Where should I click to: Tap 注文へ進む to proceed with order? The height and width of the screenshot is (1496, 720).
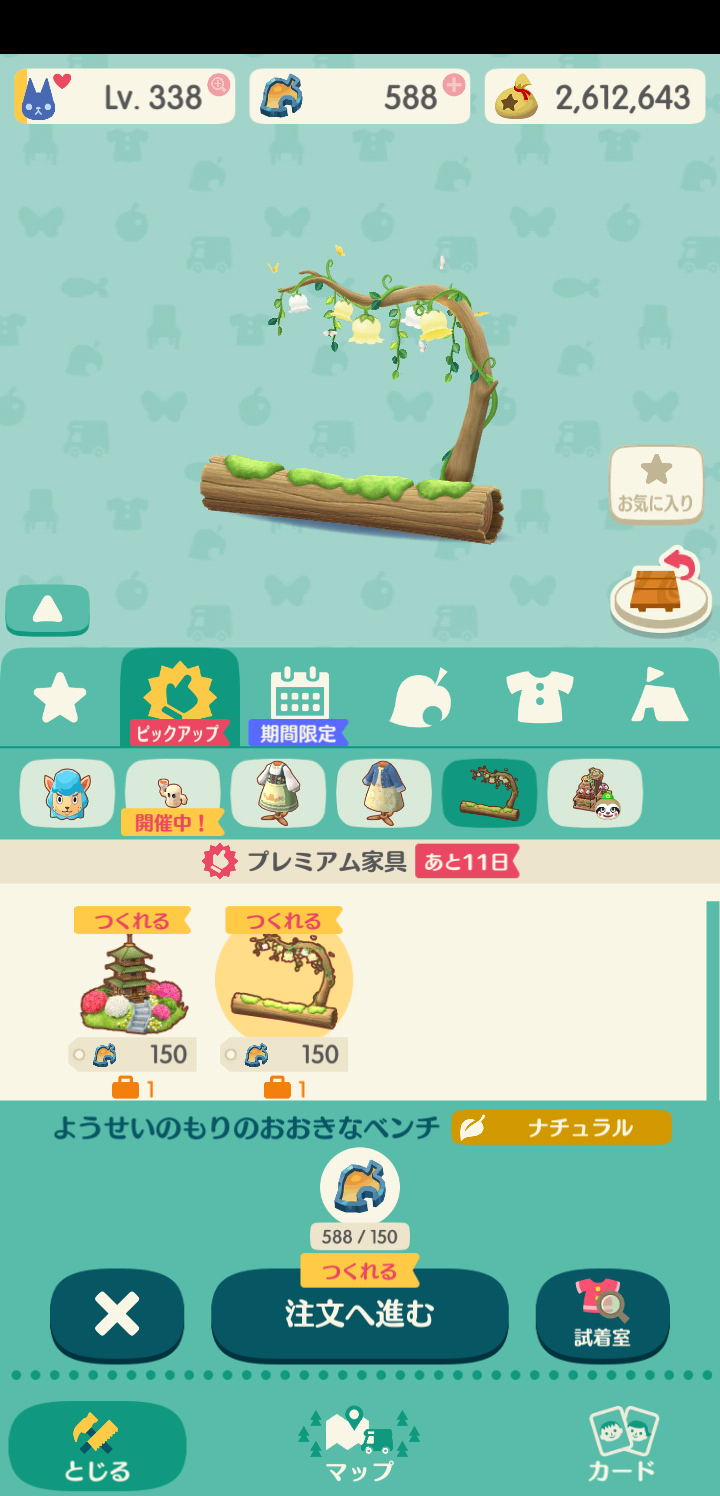pos(359,1314)
